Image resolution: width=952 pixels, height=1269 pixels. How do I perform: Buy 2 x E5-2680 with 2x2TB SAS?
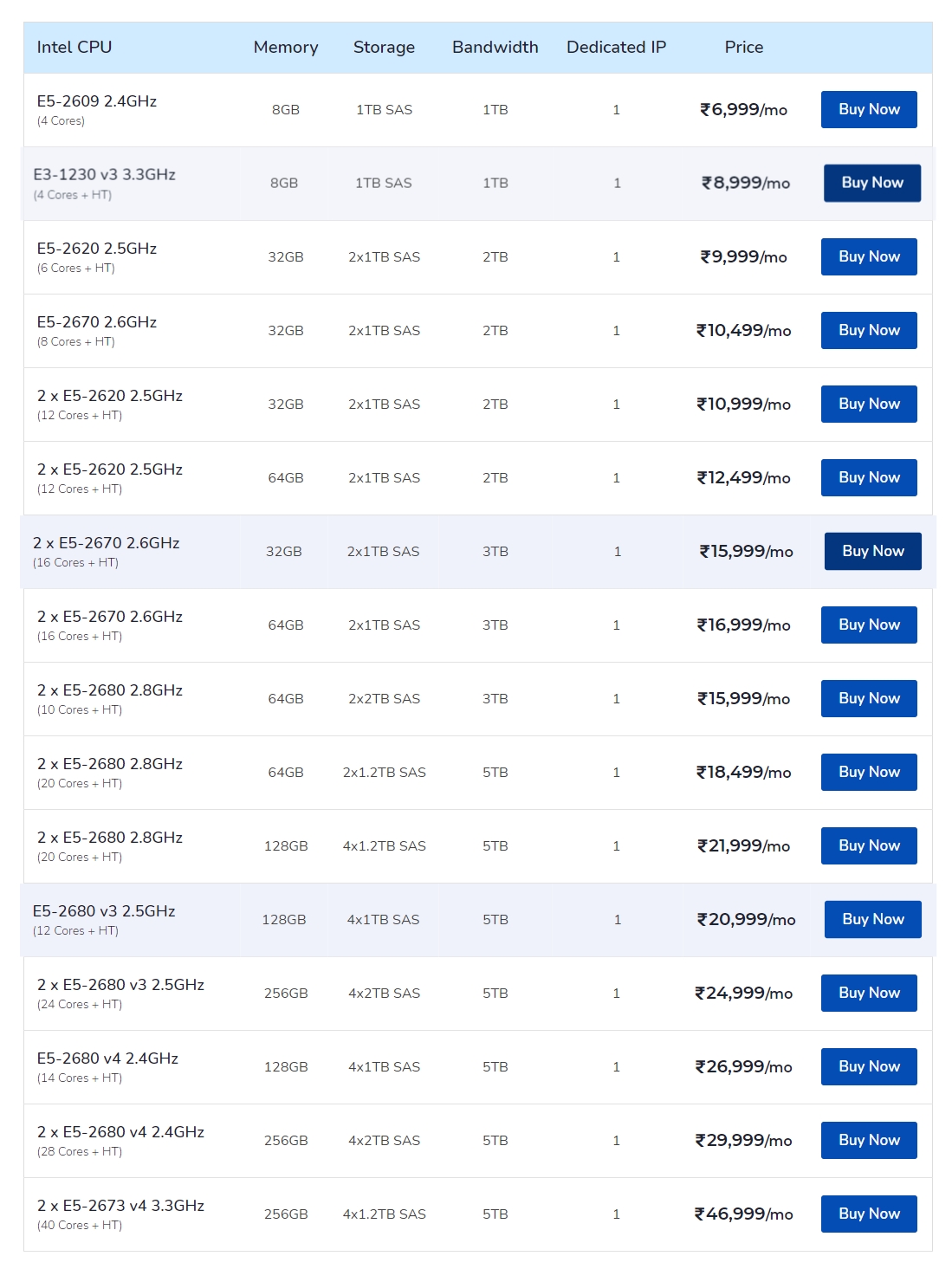click(x=869, y=698)
